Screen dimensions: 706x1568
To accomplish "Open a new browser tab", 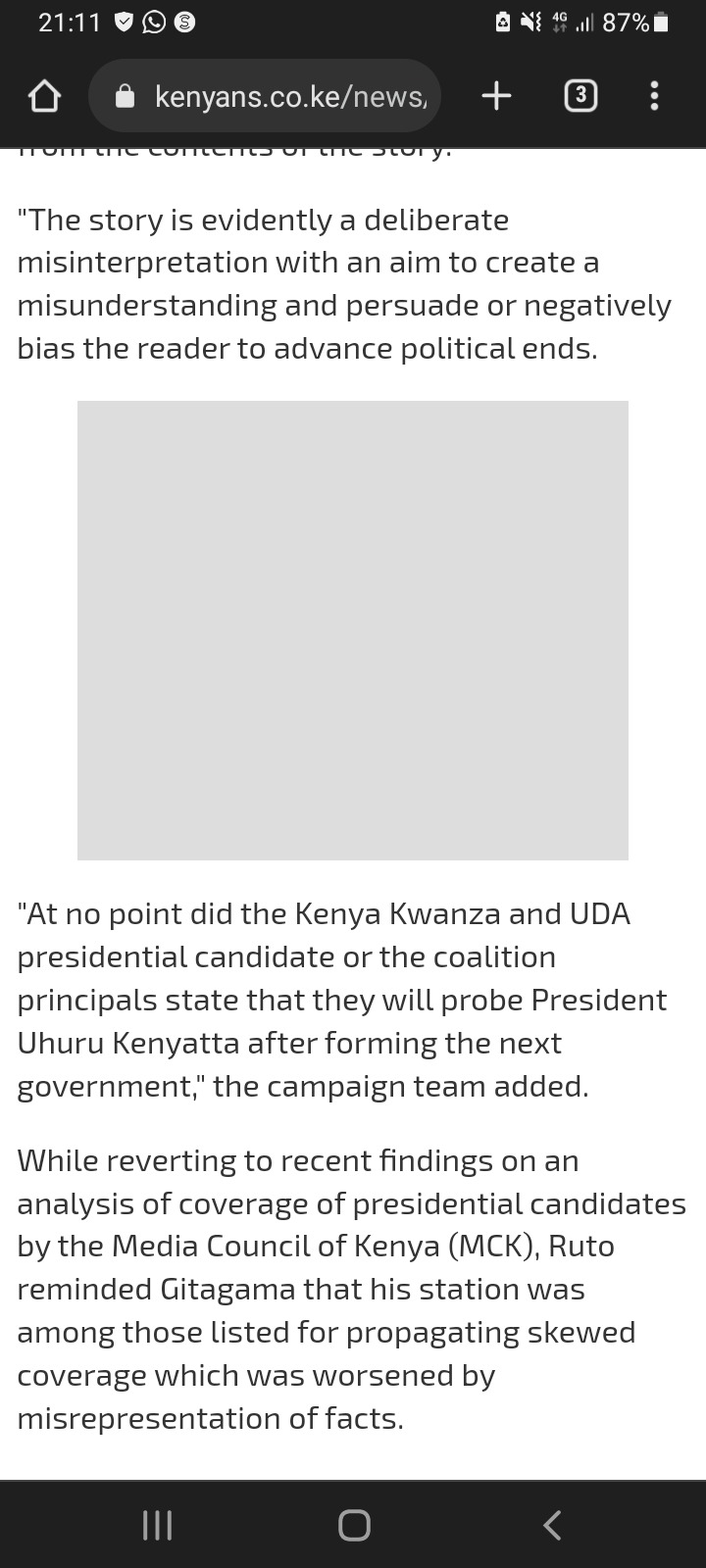I will pyautogui.click(x=496, y=95).
